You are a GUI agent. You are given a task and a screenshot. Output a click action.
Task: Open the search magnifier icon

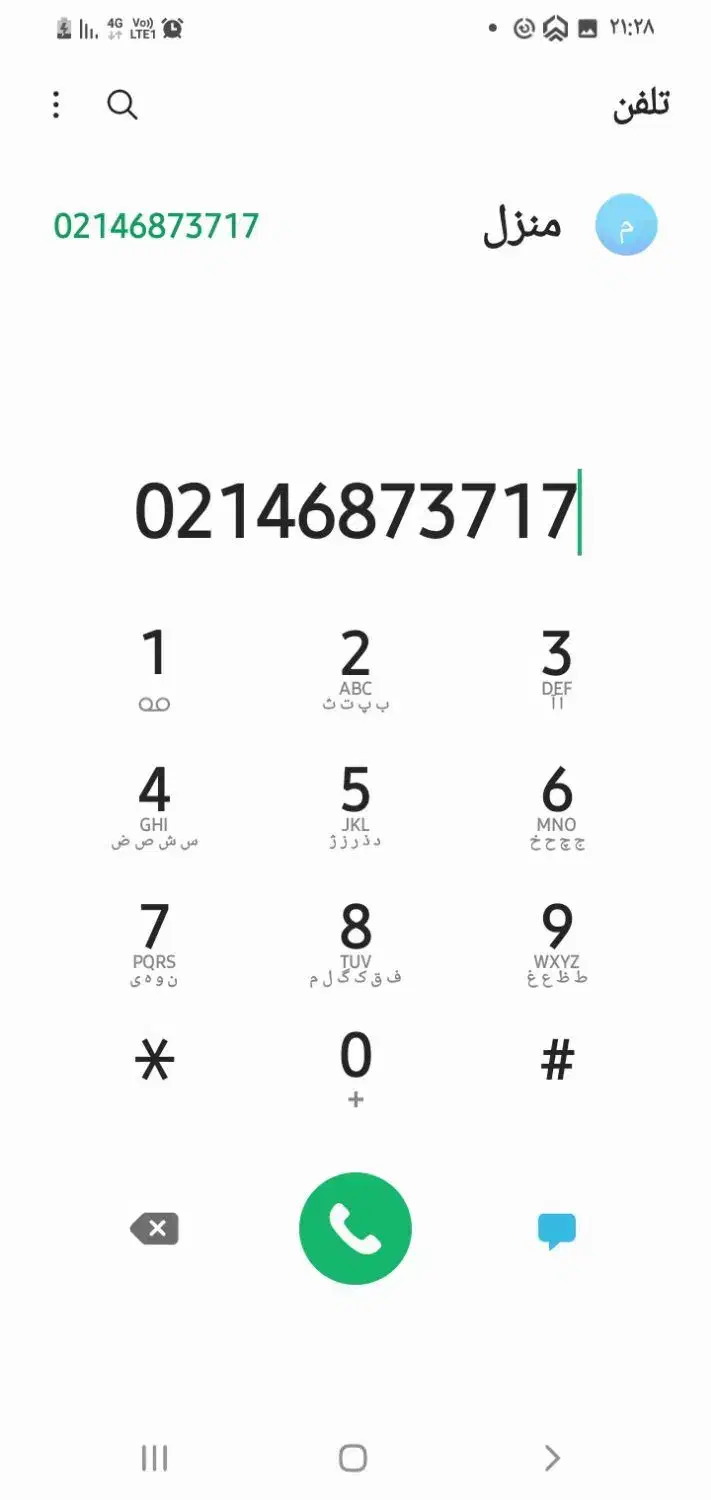(122, 105)
